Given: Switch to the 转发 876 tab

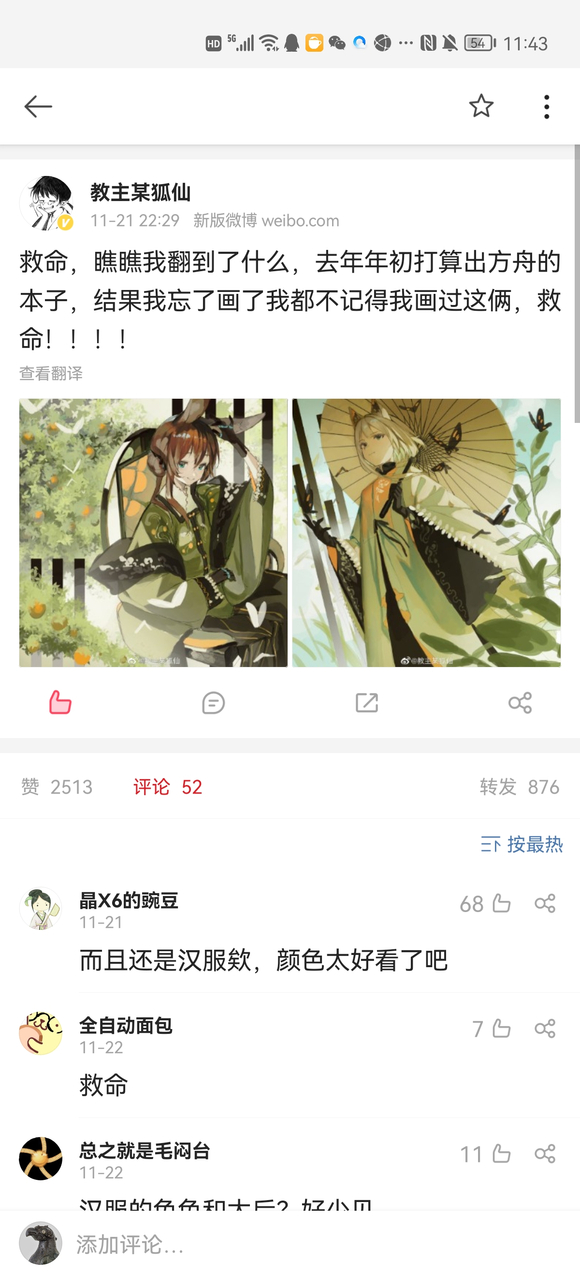Looking at the screenshot, I should click(x=519, y=787).
